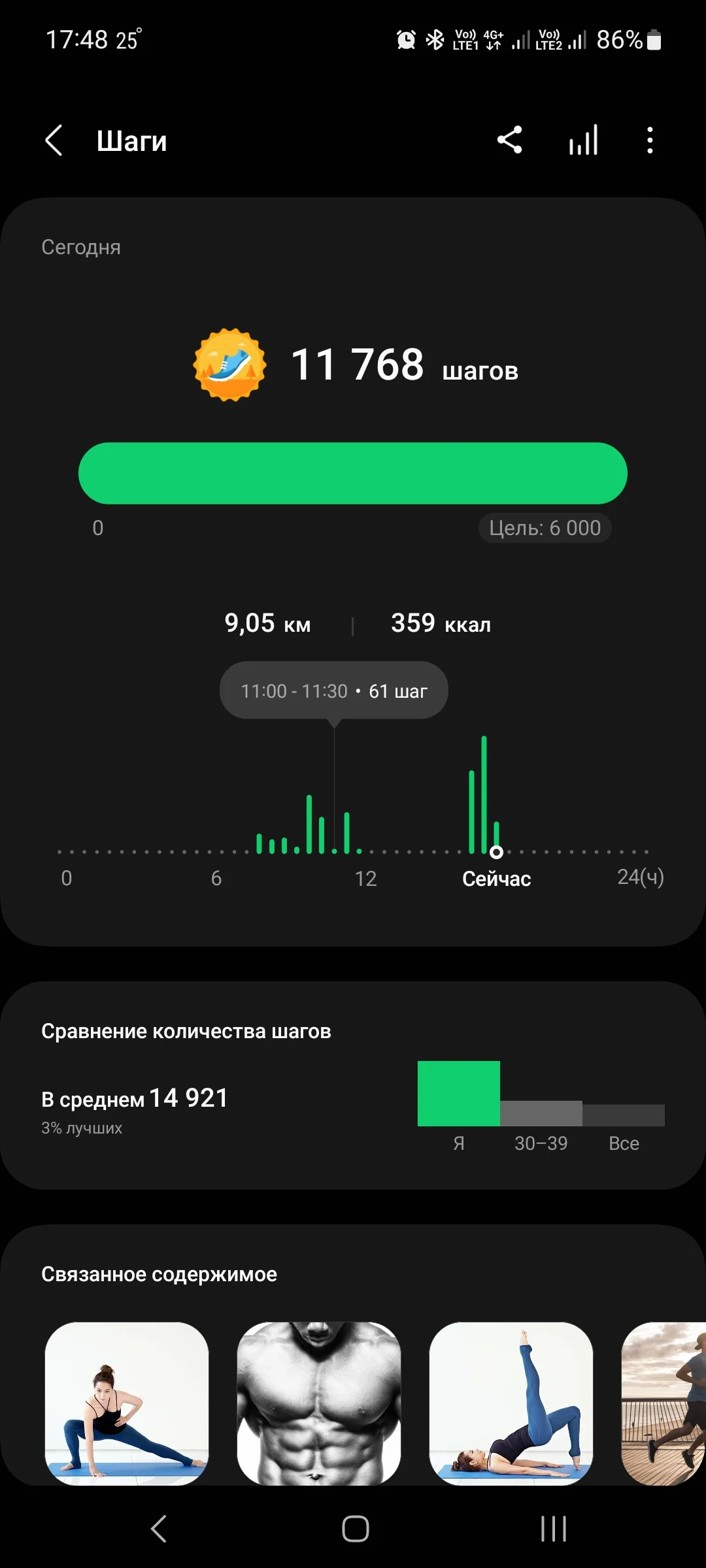Viewport: 706px width, 1568px height.
Task: Open the system recent apps button
Action: pos(553,1529)
